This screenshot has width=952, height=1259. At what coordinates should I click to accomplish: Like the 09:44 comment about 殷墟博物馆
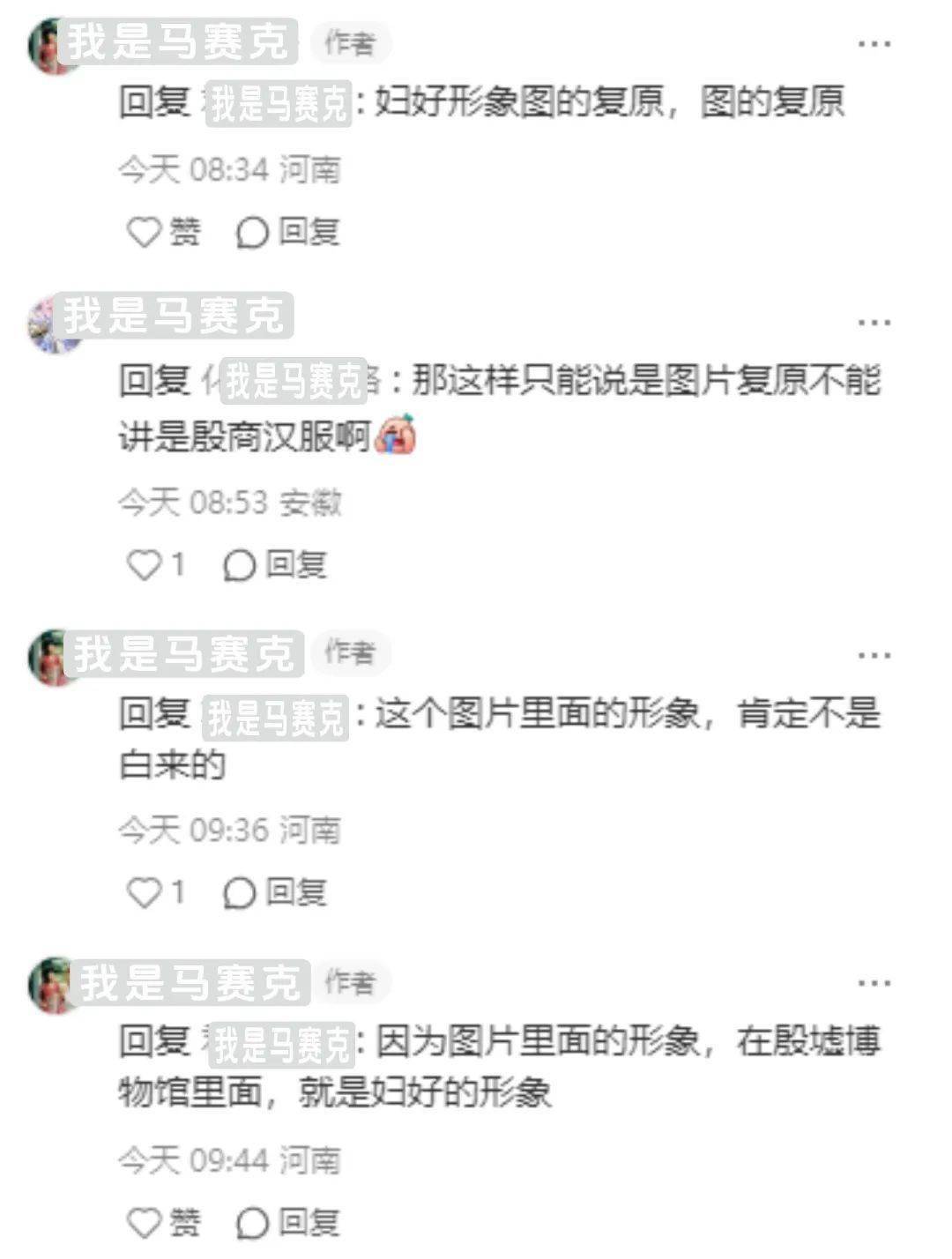pos(163,1223)
